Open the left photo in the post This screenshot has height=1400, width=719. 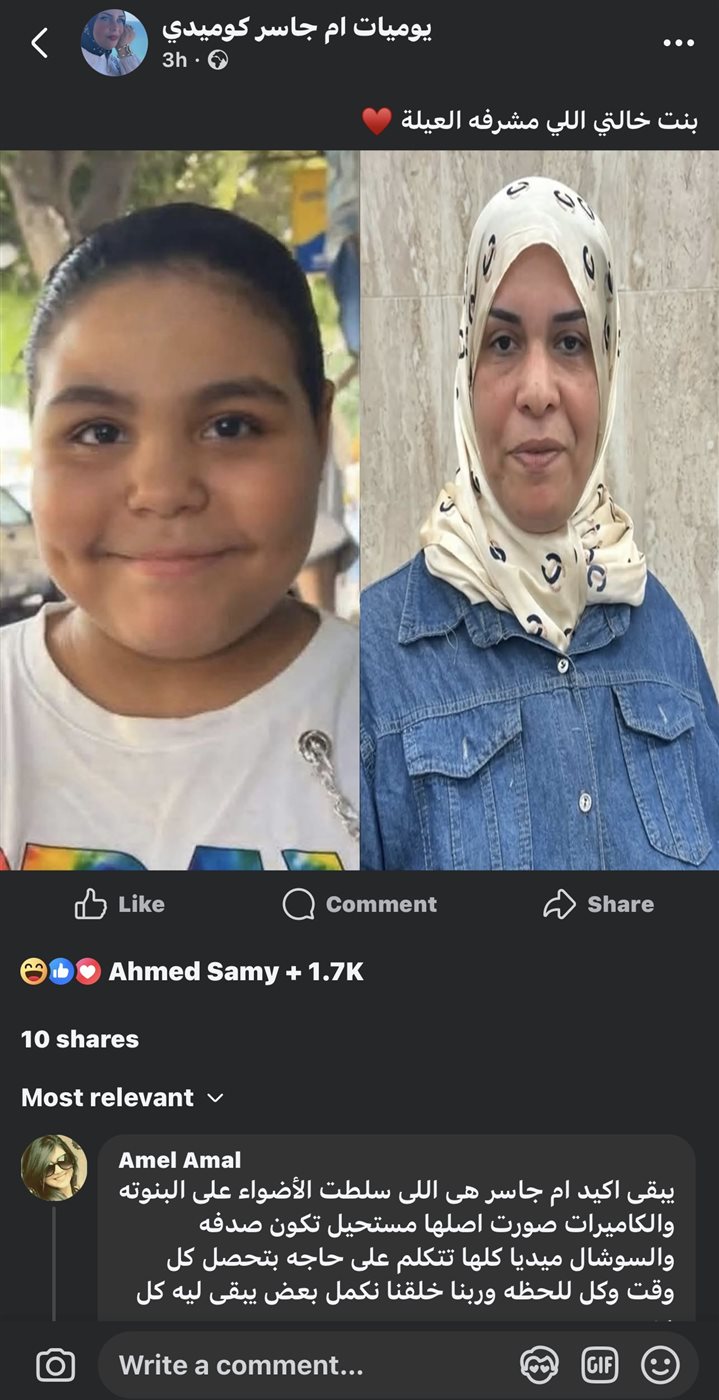[179, 510]
